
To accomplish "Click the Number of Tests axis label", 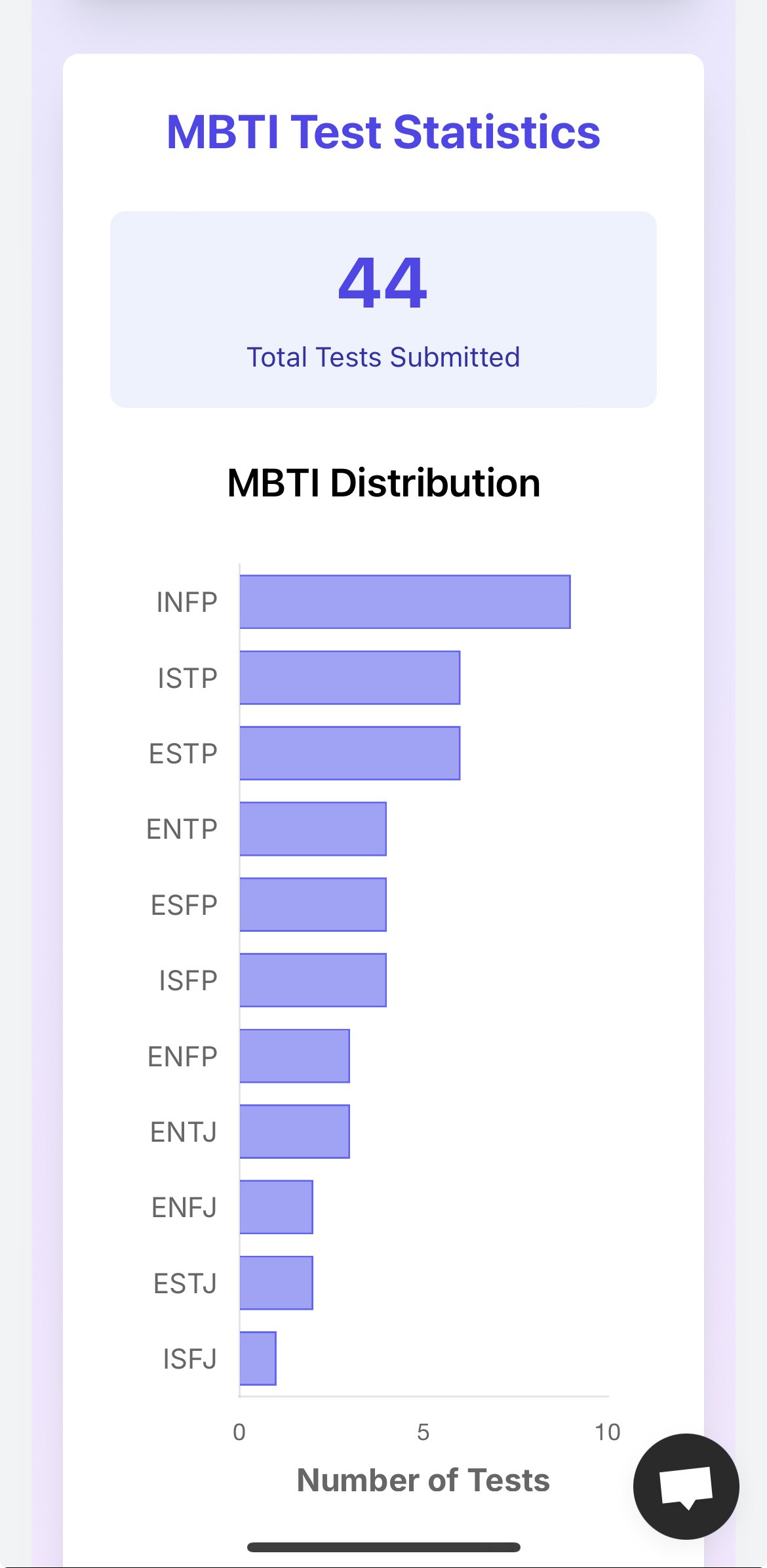I will 424,1480.
